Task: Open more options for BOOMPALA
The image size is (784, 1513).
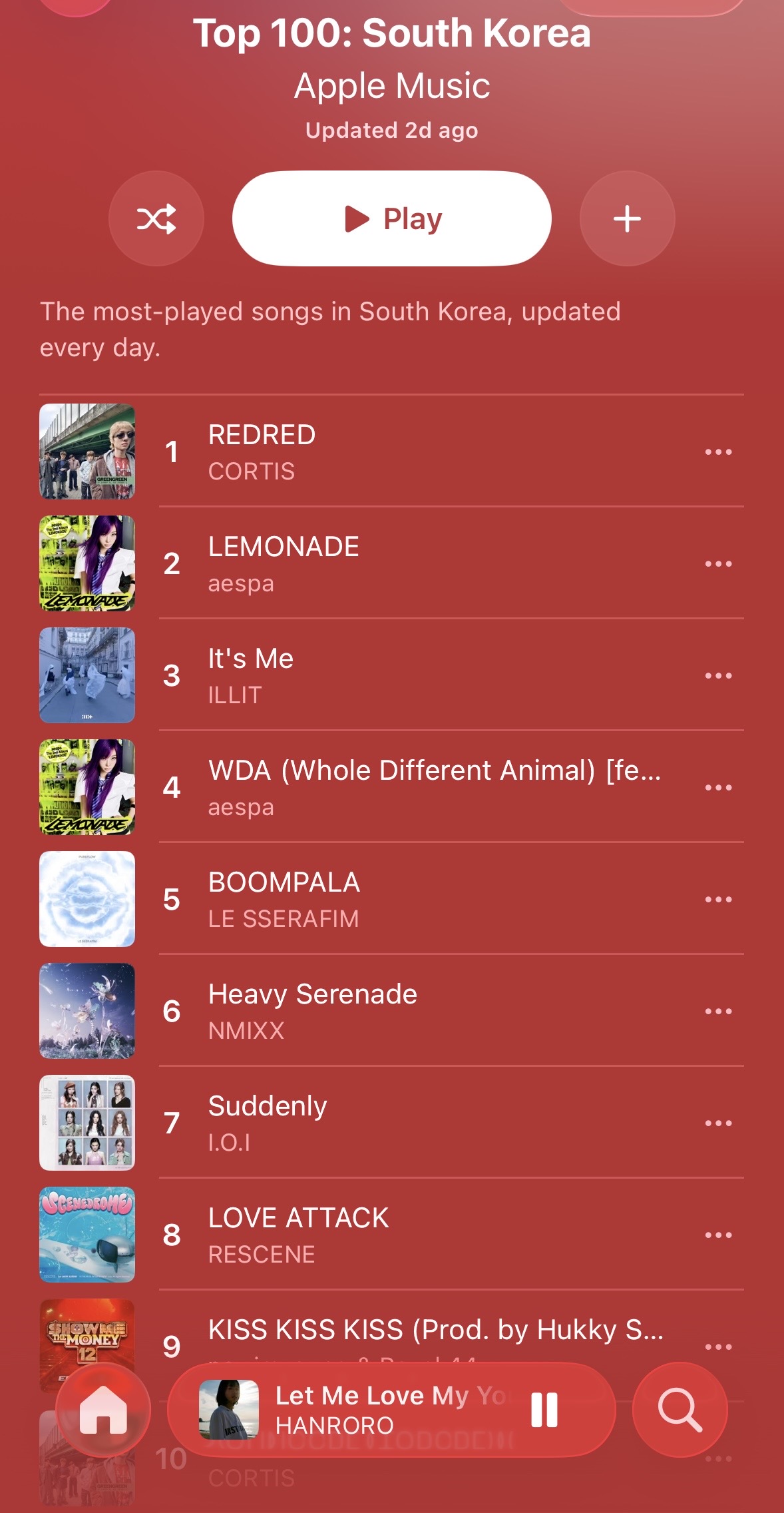Action: click(x=718, y=899)
